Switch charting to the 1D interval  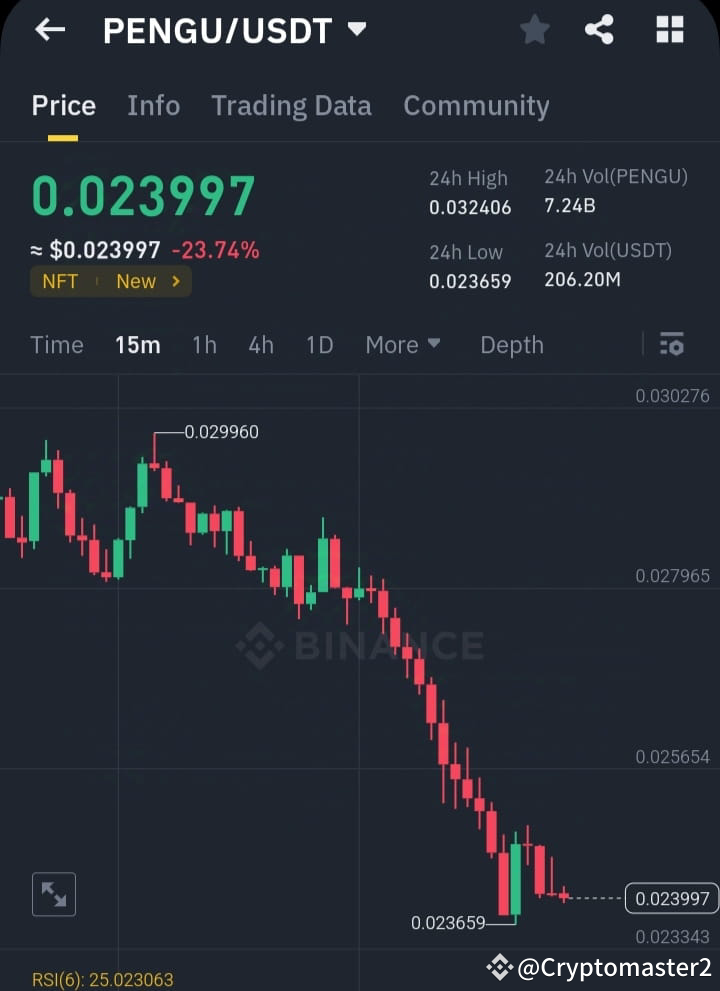tap(319, 344)
